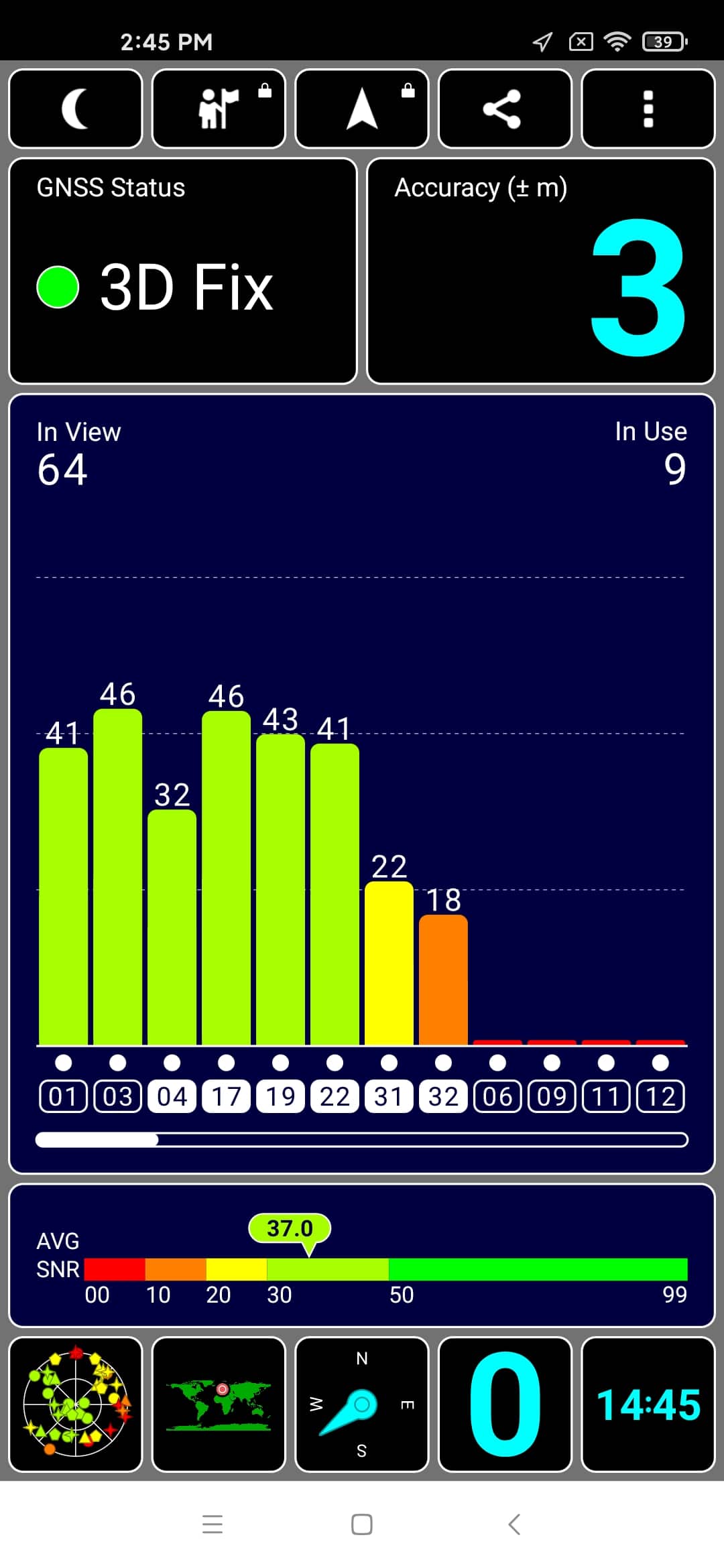Open the world map tile
The image size is (724, 1568).
tap(219, 1404)
